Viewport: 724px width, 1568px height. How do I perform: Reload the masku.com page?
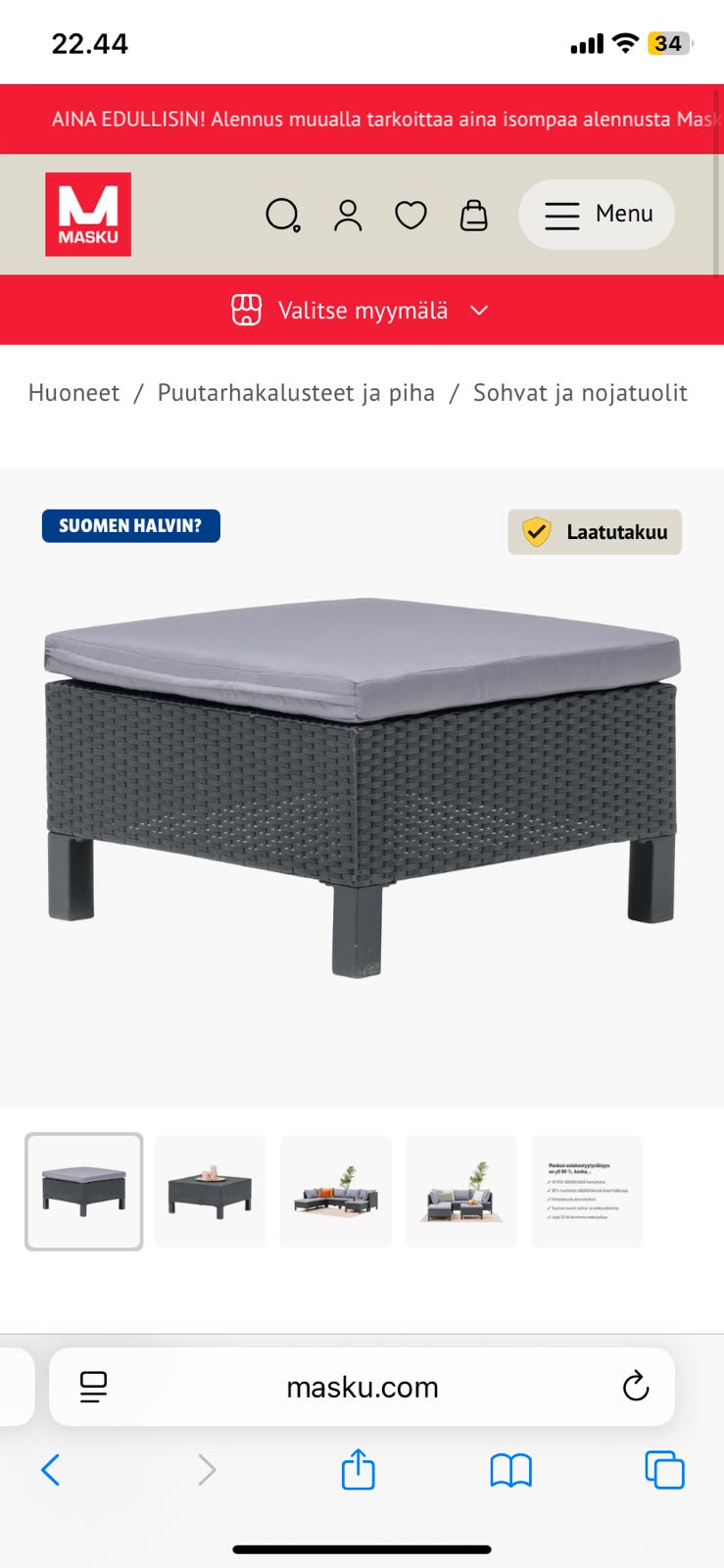click(x=636, y=1386)
